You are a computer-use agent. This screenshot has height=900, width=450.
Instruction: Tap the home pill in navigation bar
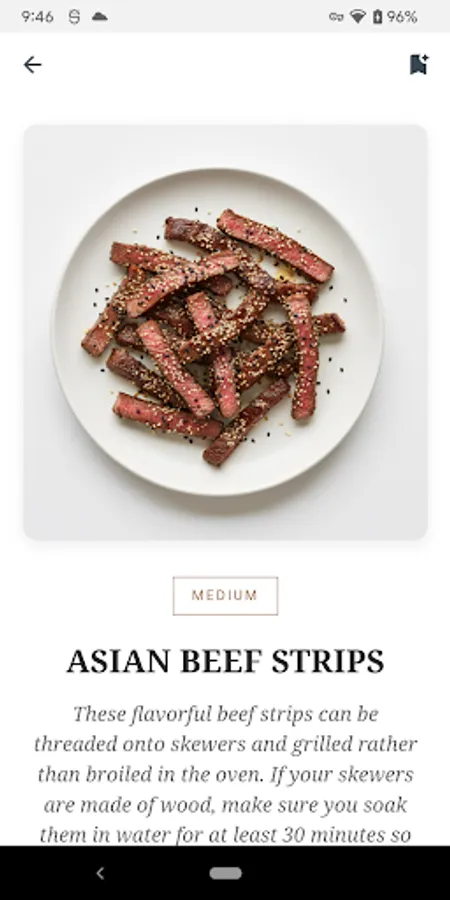[x=226, y=873]
